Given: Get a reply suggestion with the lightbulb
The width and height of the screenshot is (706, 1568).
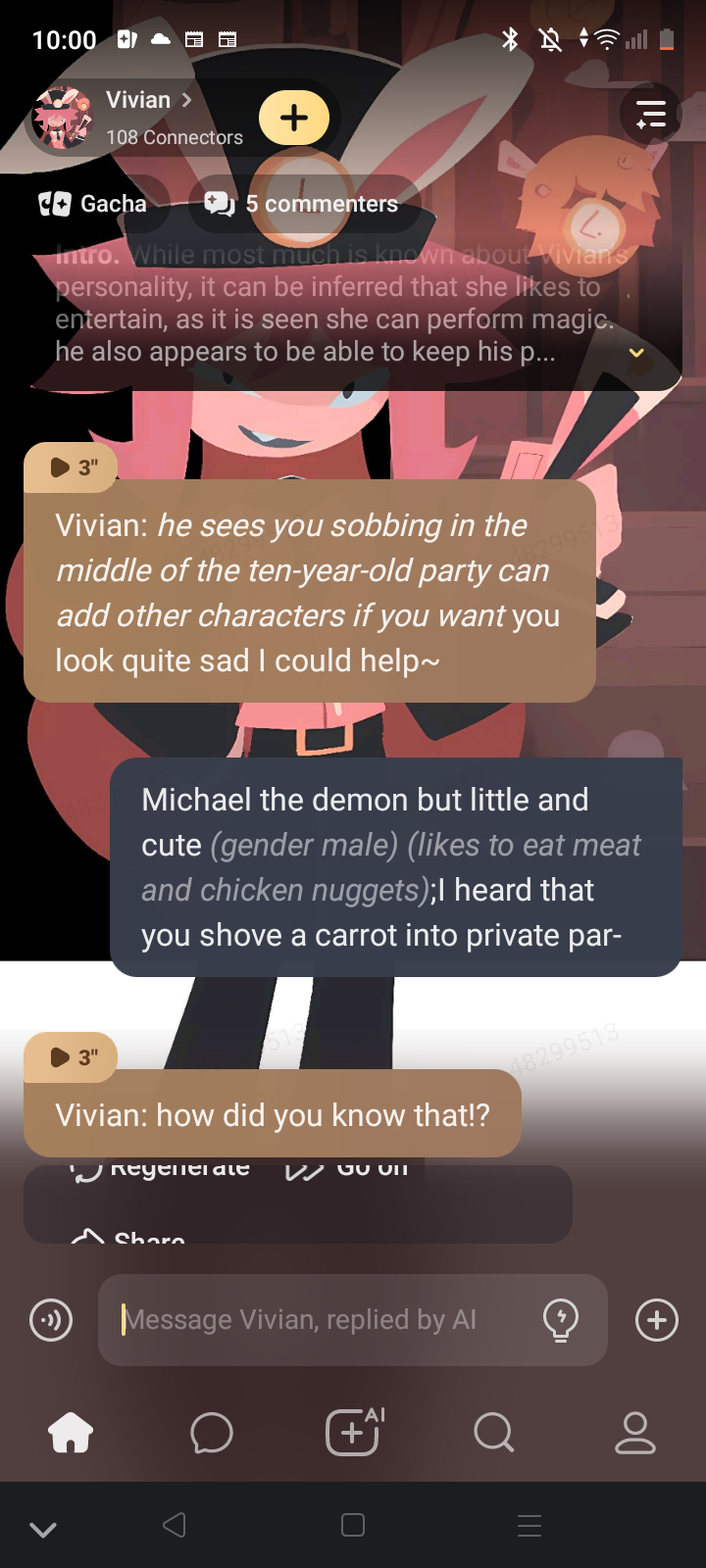Looking at the screenshot, I should click(561, 1320).
